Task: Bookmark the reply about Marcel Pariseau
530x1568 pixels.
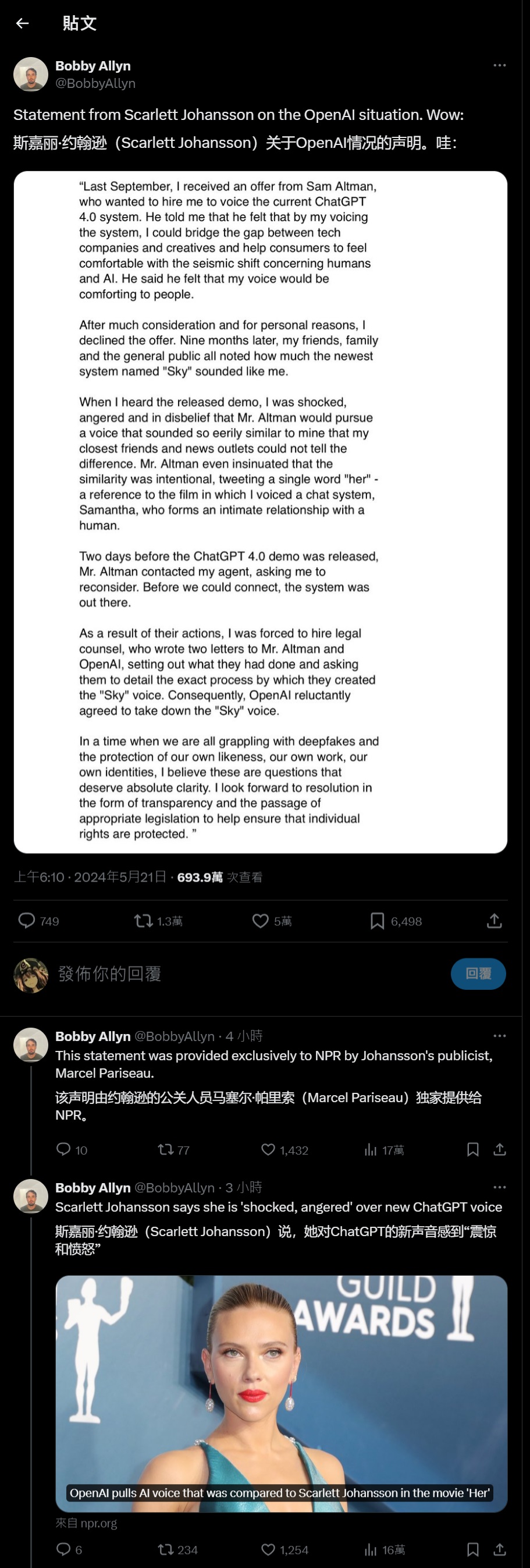Action: coord(472,1149)
